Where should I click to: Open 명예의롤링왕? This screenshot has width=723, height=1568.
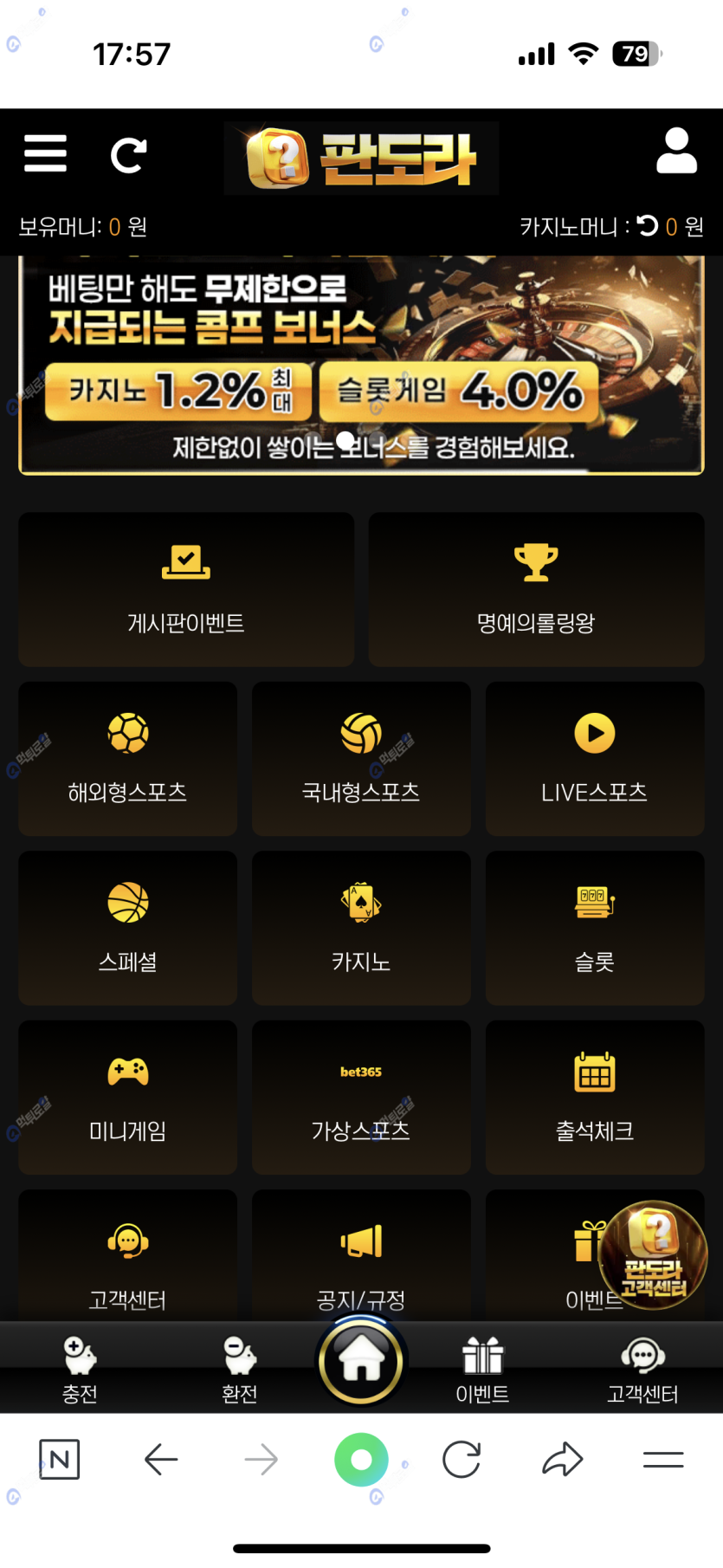536,589
